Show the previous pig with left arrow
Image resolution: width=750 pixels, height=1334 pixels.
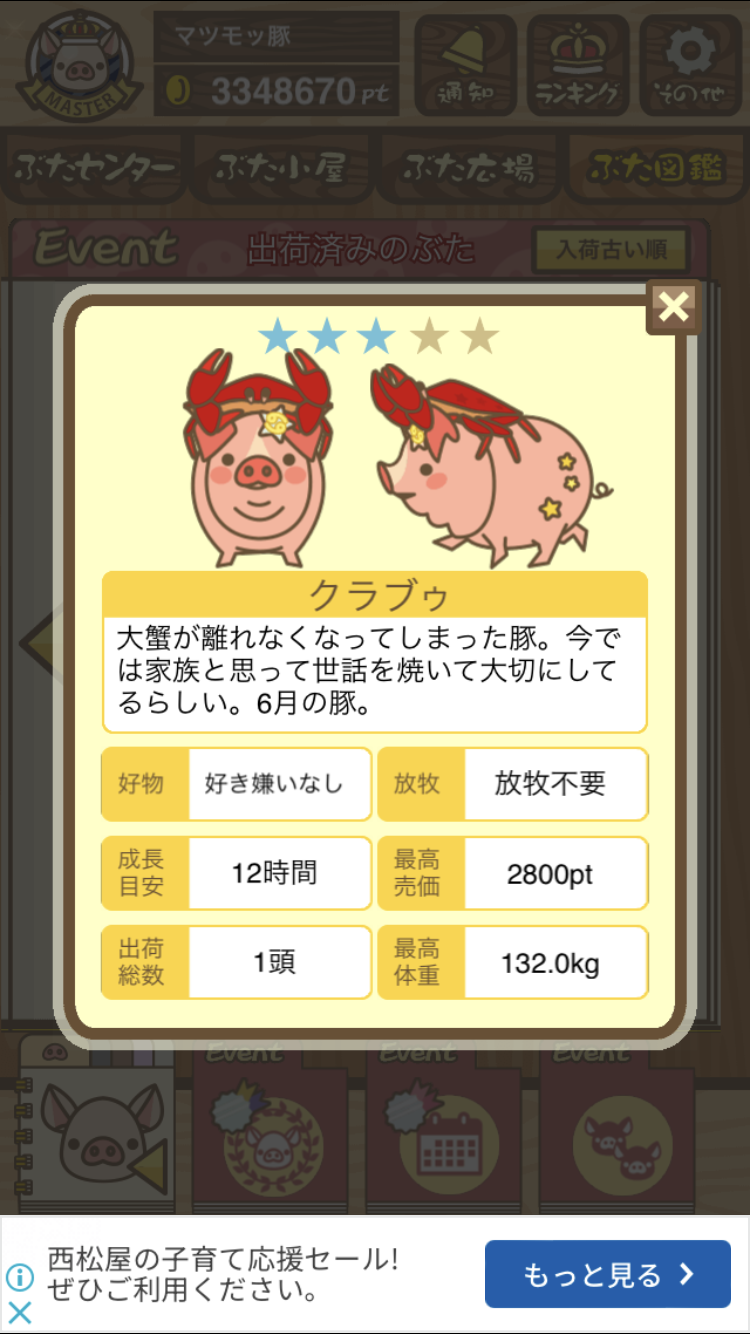point(38,640)
